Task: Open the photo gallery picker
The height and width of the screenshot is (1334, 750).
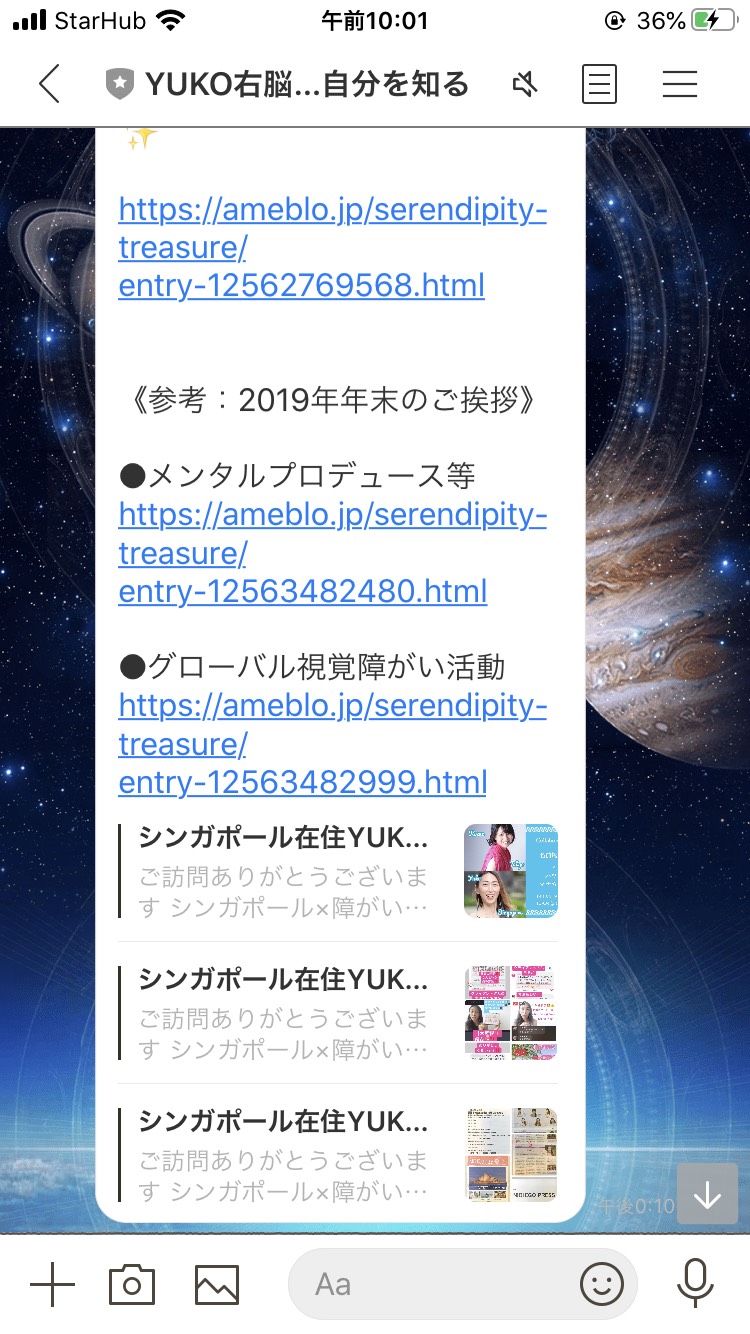Action: pos(217,1285)
